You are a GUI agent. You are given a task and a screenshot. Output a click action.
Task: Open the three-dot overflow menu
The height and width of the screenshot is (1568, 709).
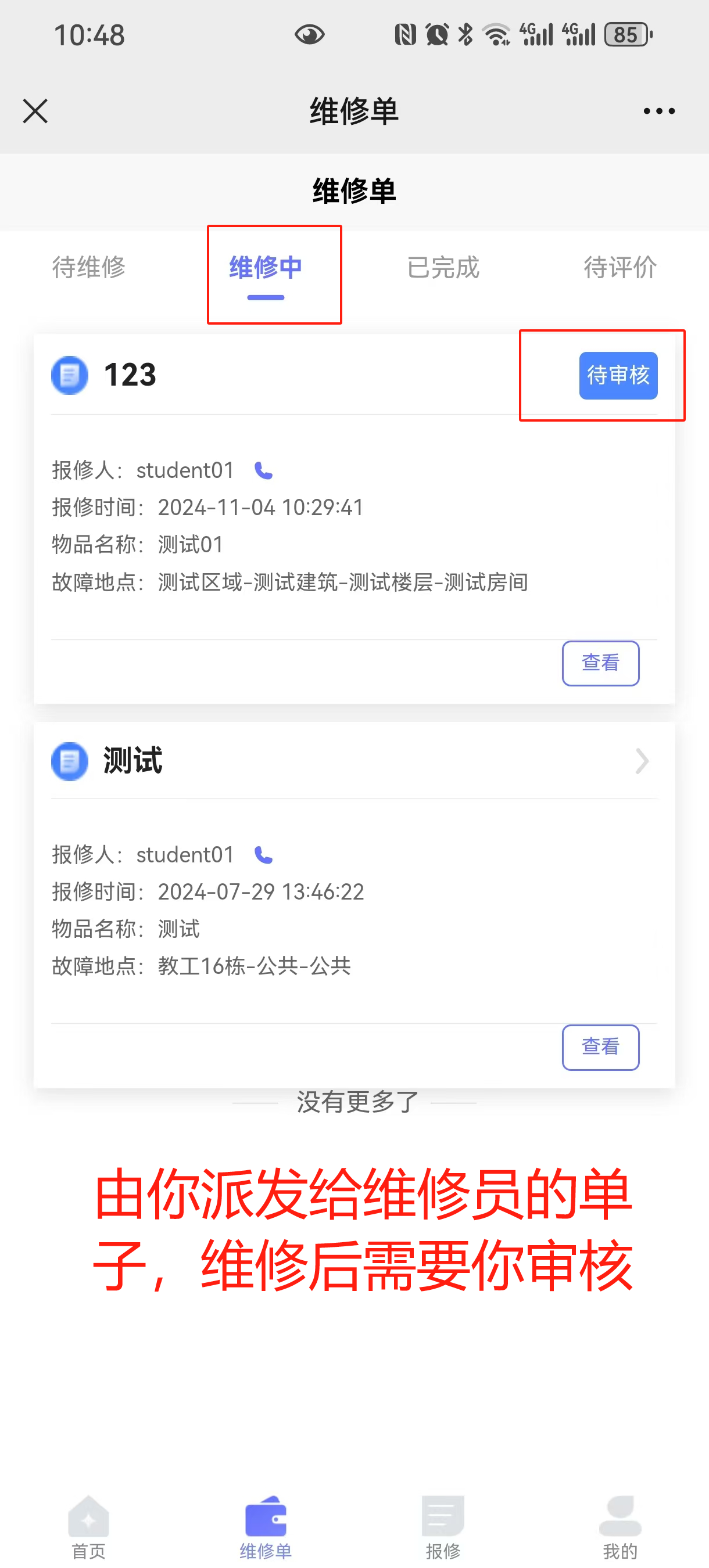pyautogui.click(x=659, y=112)
